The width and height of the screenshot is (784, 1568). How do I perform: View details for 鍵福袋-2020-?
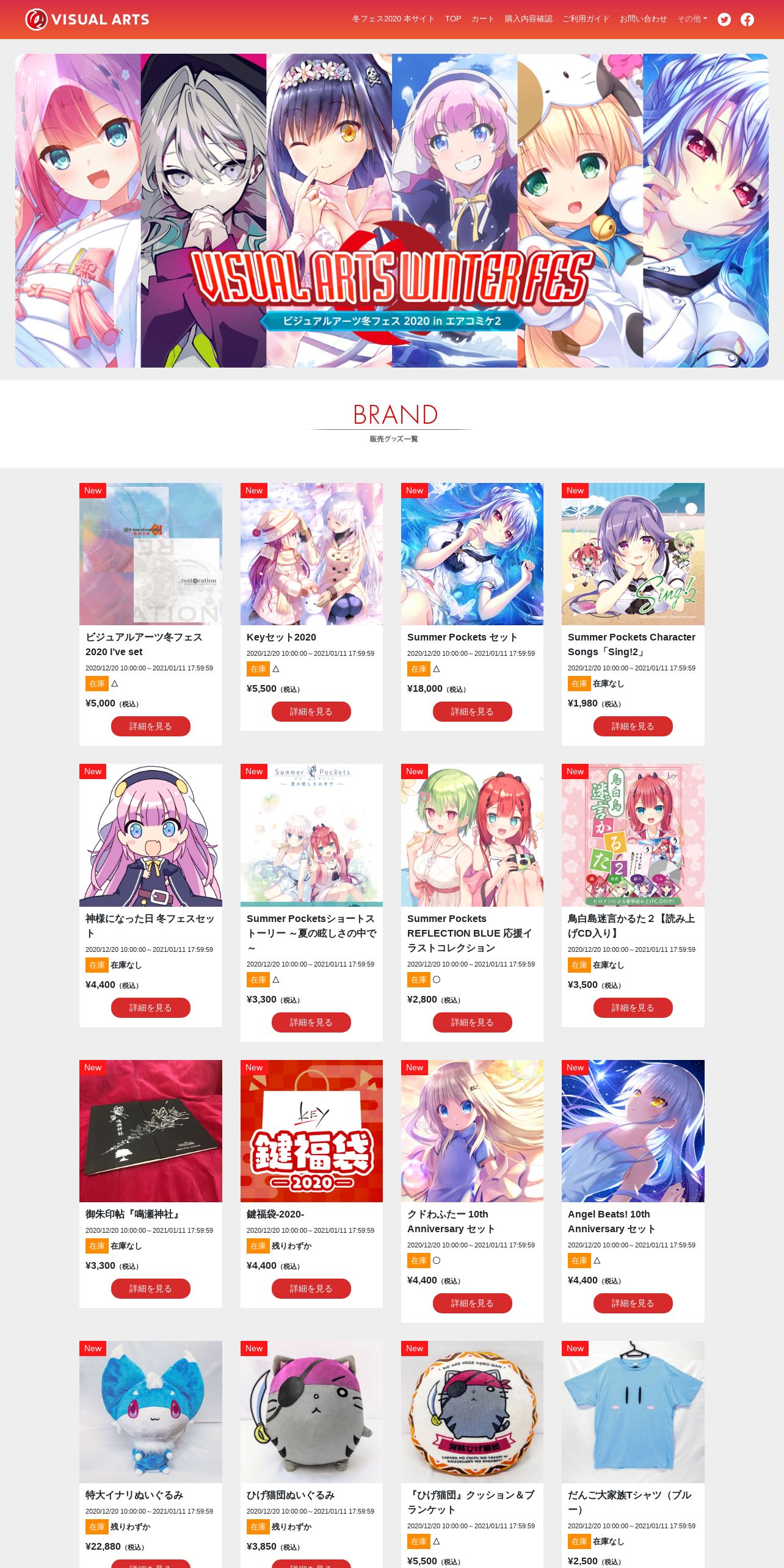[x=311, y=1288]
